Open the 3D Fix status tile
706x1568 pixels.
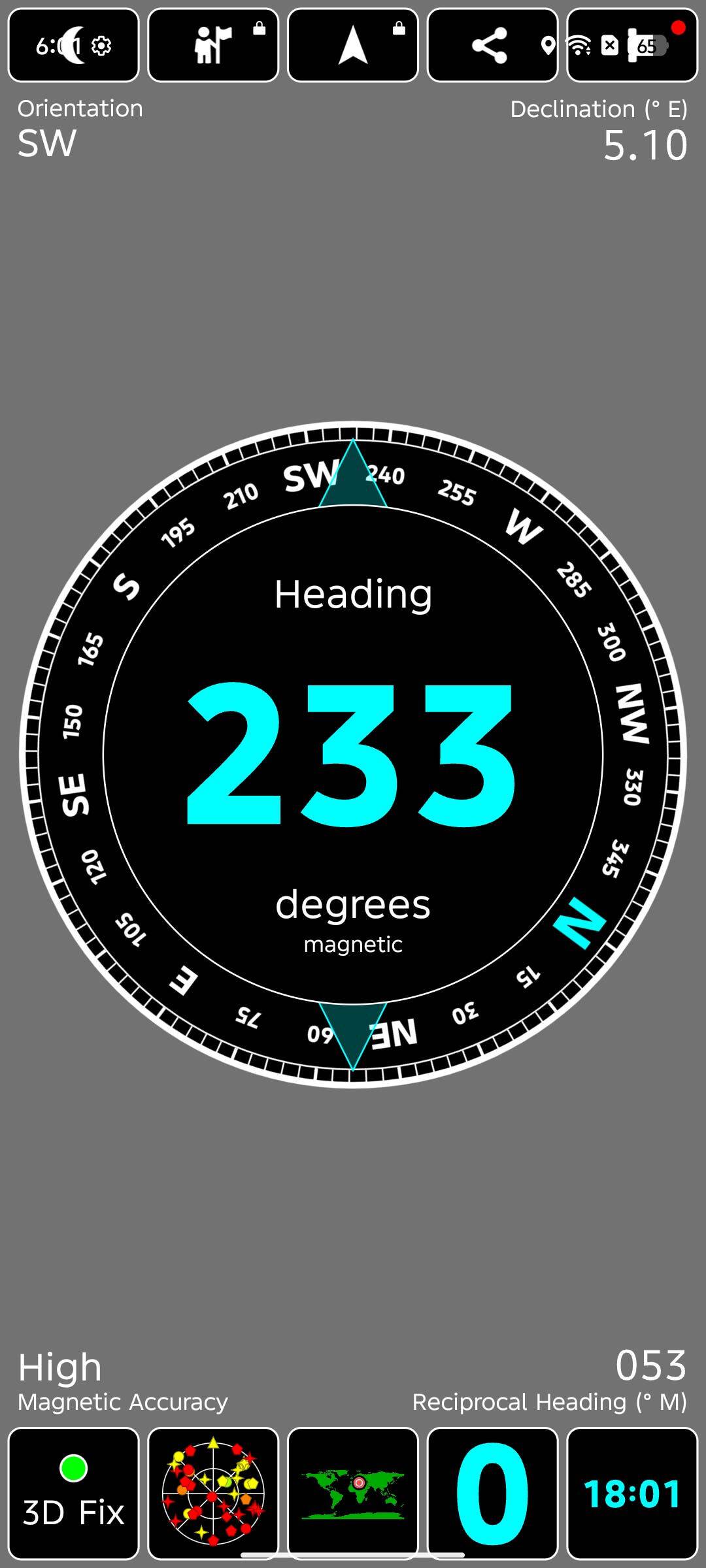click(73, 1494)
